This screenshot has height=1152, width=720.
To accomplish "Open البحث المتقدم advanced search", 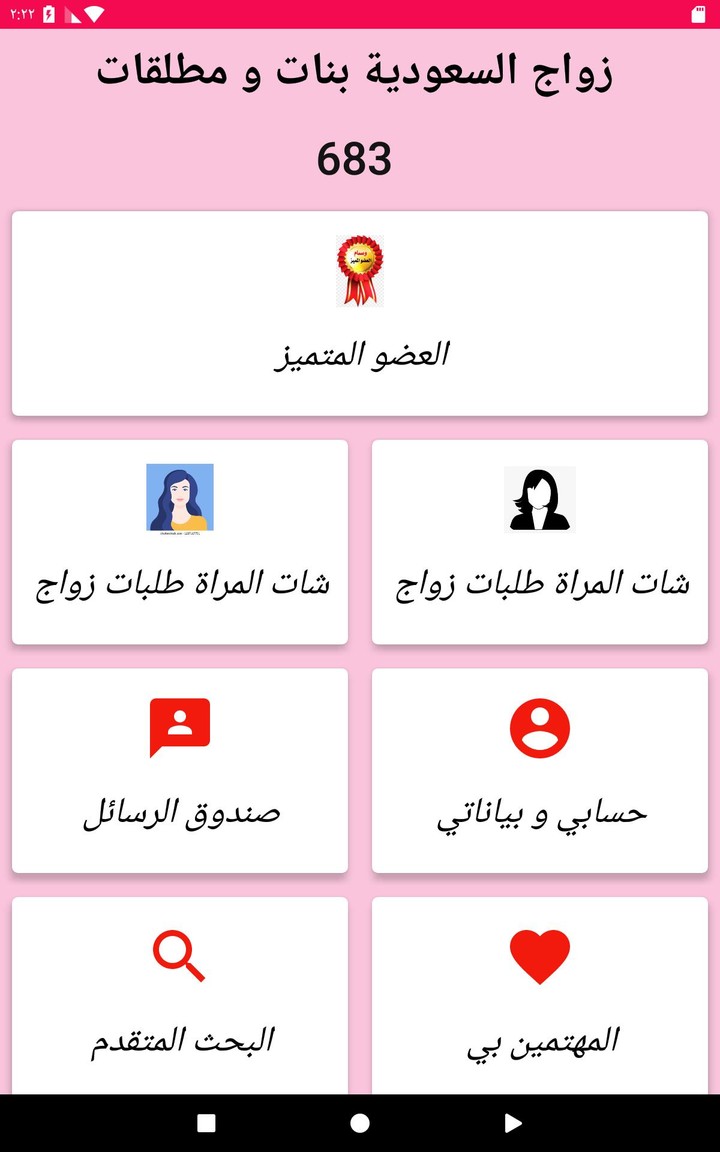I will pos(180,998).
